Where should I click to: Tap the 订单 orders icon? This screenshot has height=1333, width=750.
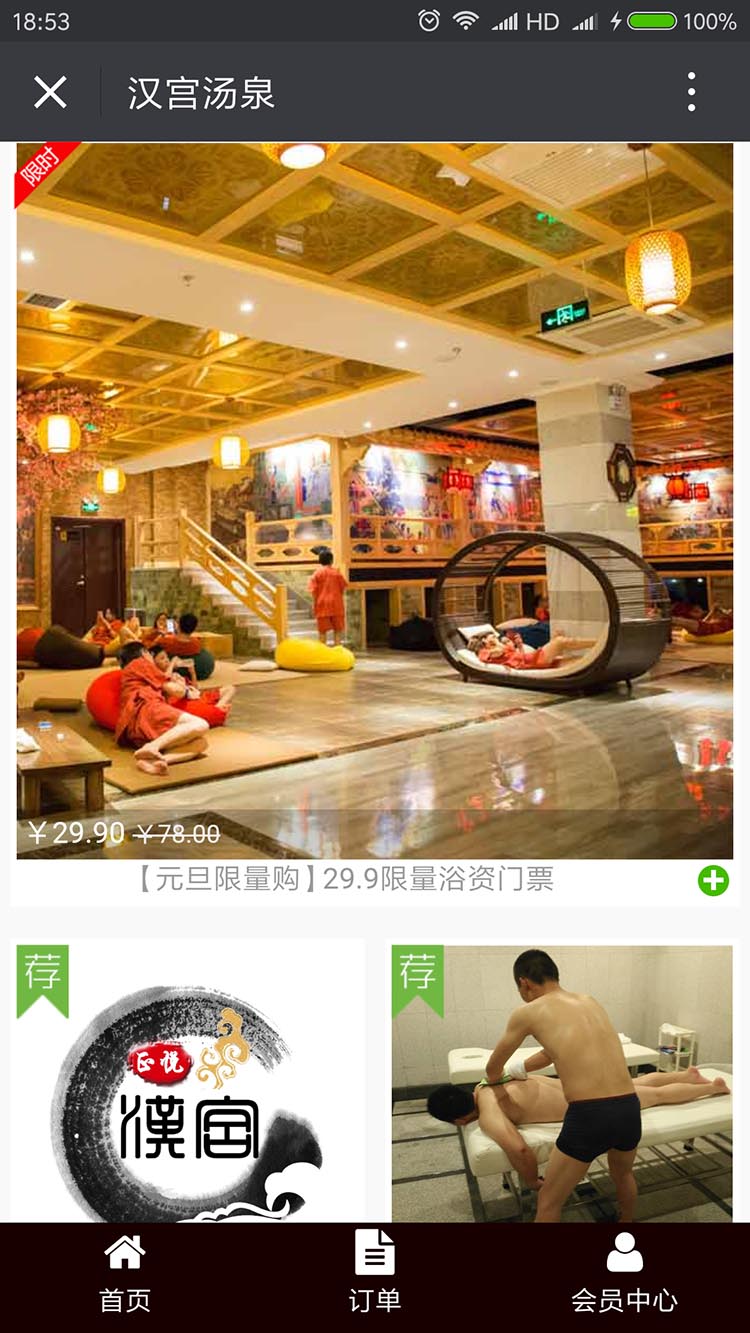click(x=374, y=1251)
